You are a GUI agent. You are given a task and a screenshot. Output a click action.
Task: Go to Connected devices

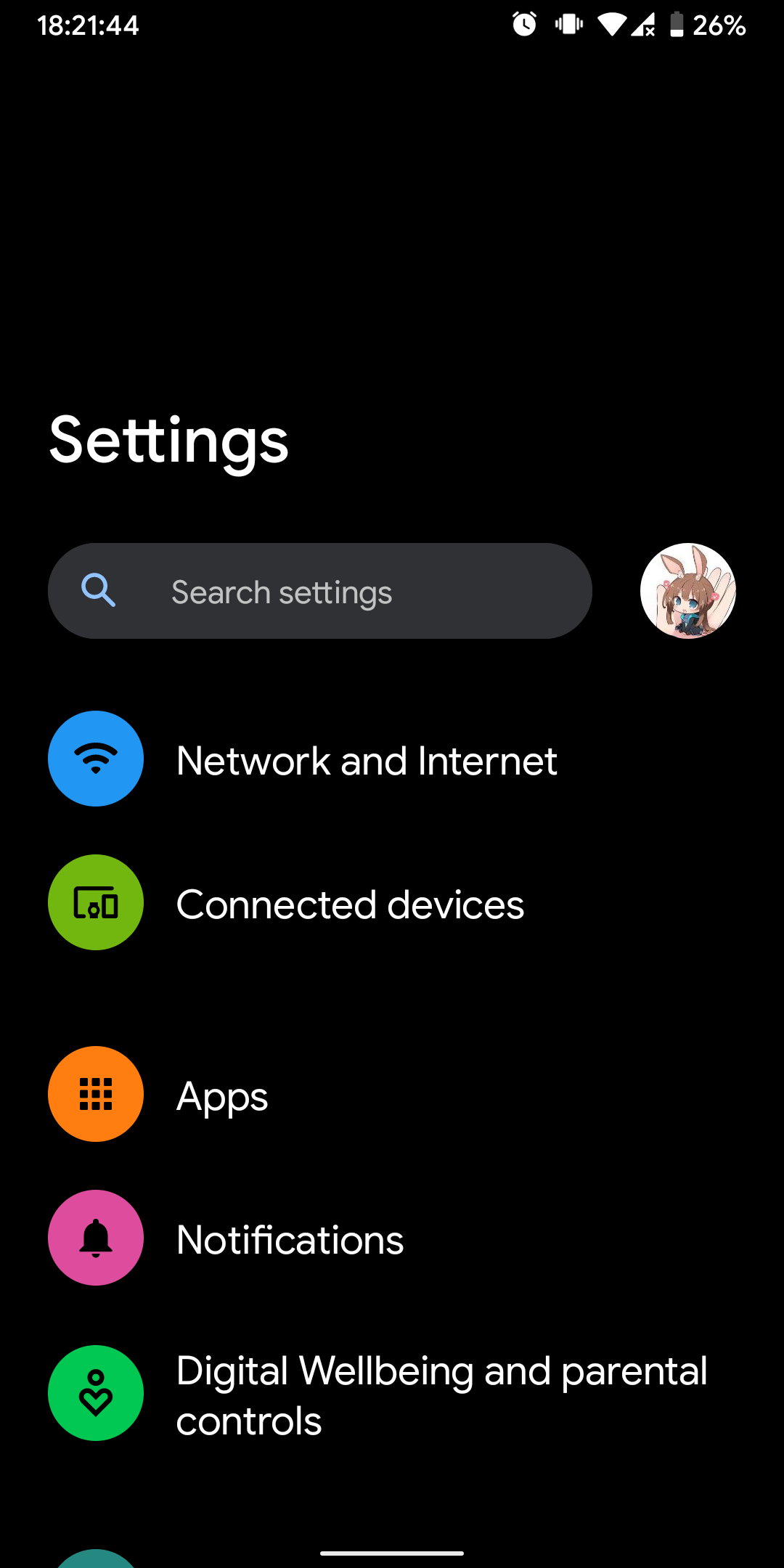350,904
